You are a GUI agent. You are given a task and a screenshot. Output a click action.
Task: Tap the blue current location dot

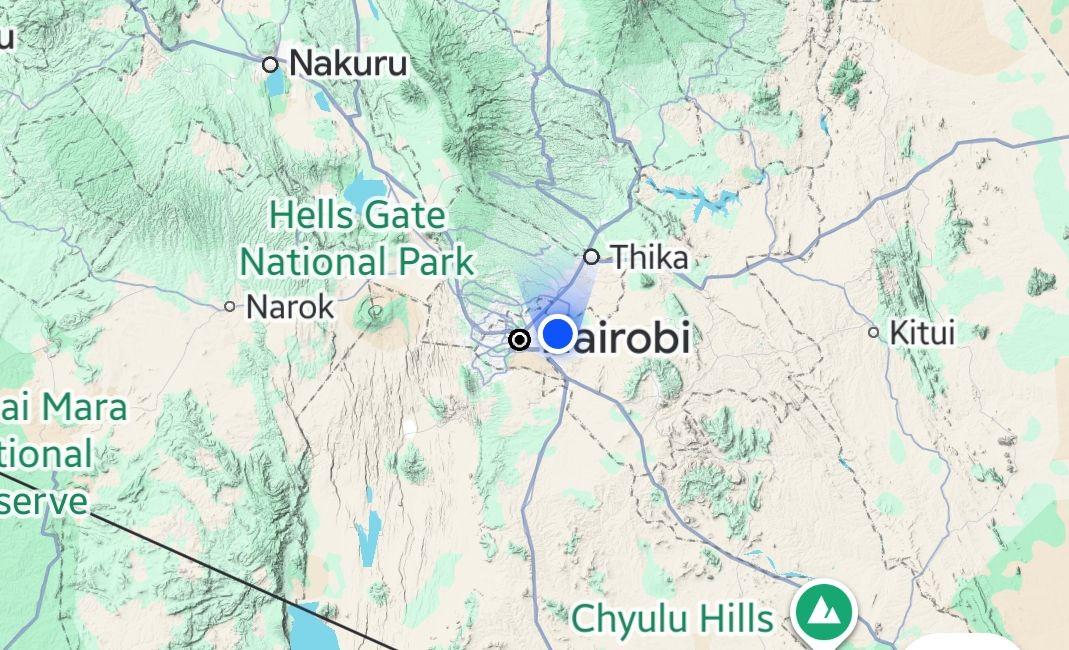pyautogui.click(x=557, y=334)
